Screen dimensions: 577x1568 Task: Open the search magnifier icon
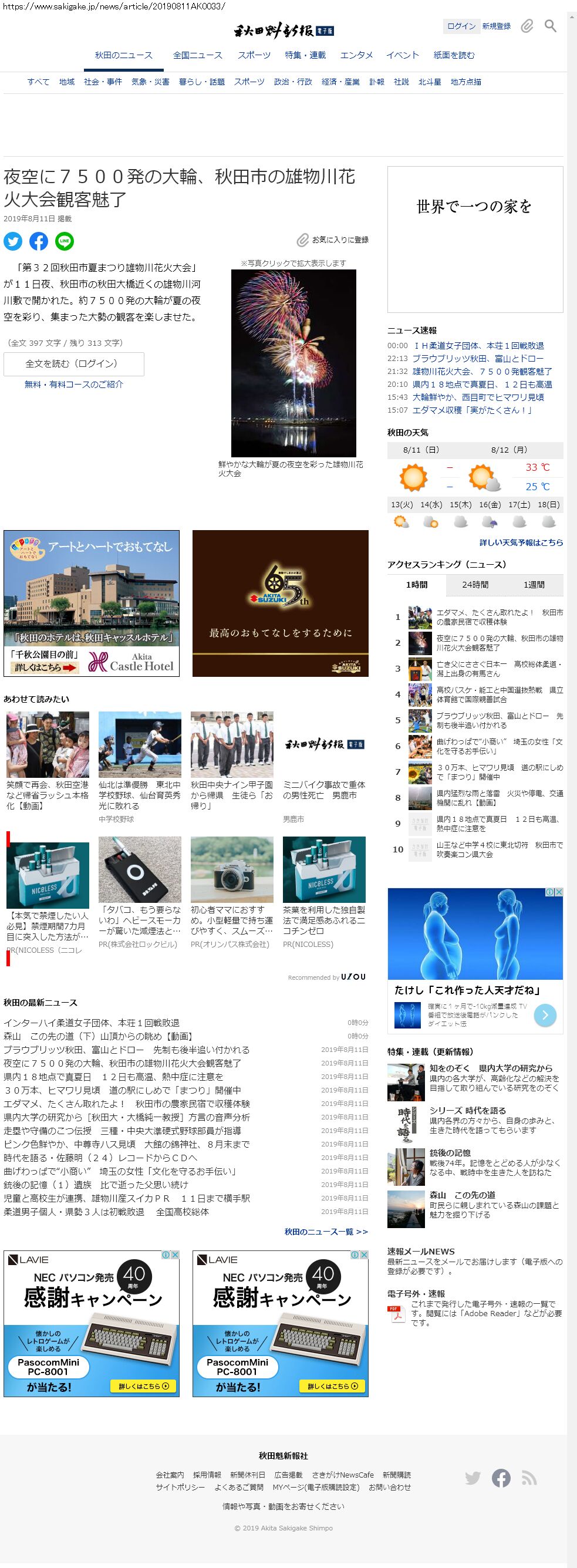click(550, 26)
